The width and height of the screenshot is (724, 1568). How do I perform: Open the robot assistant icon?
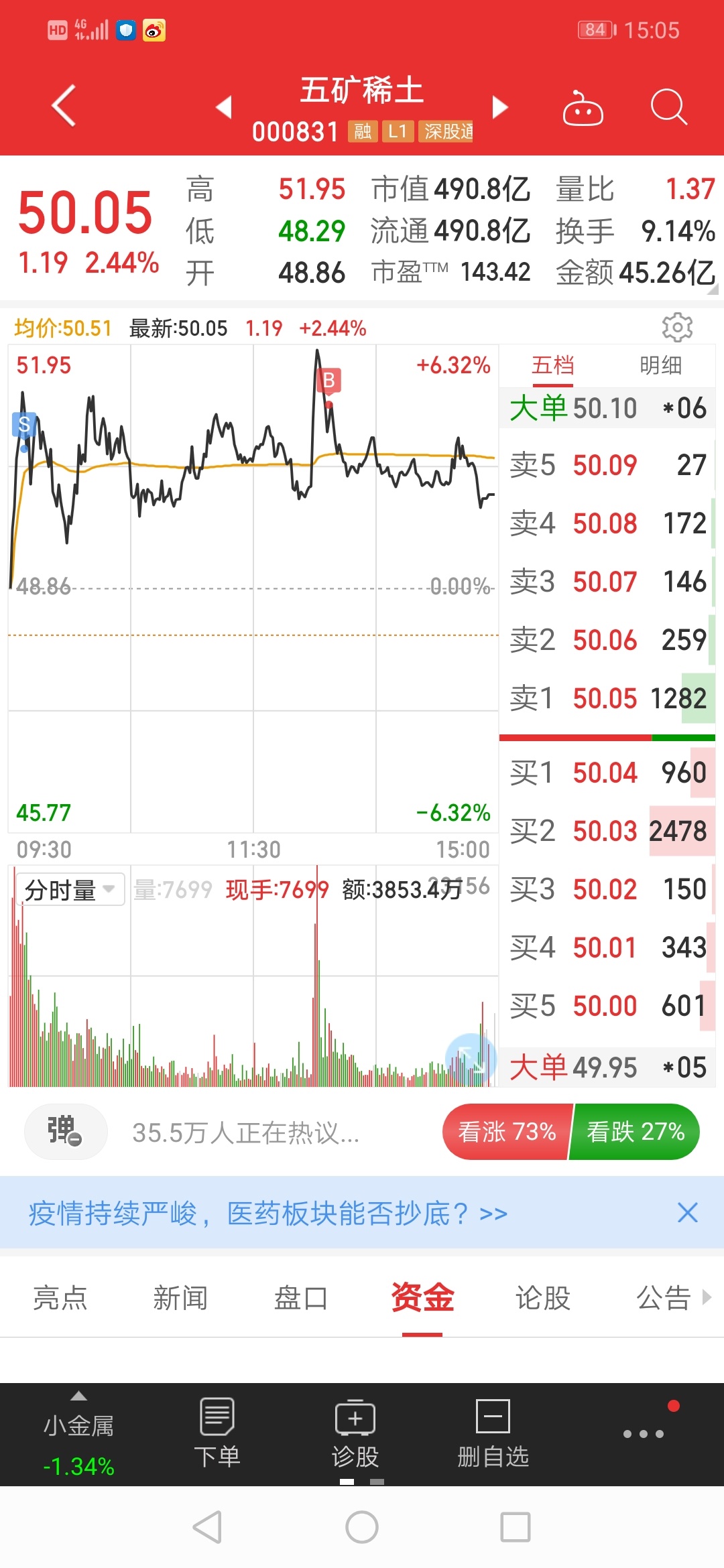583,107
